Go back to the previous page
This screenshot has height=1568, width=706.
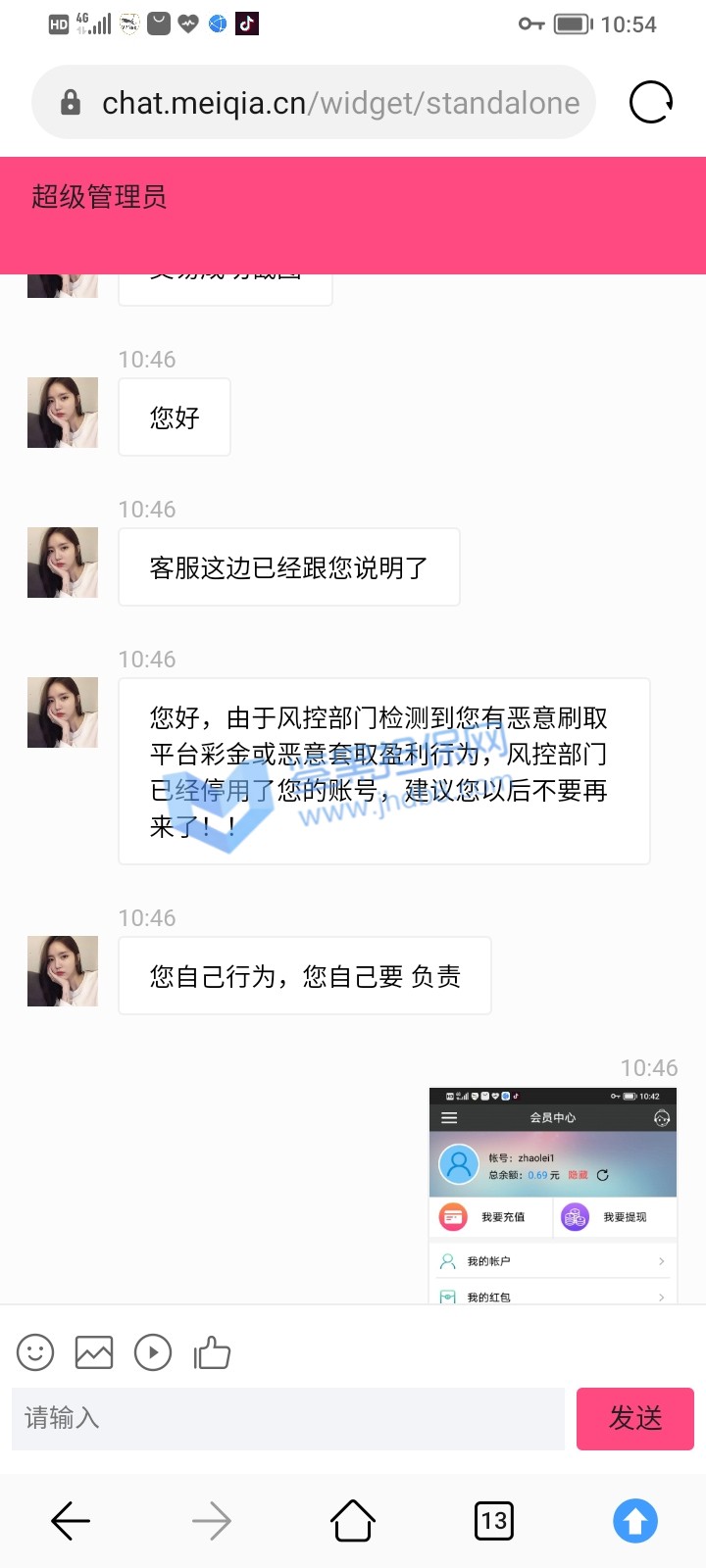(x=71, y=1521)
